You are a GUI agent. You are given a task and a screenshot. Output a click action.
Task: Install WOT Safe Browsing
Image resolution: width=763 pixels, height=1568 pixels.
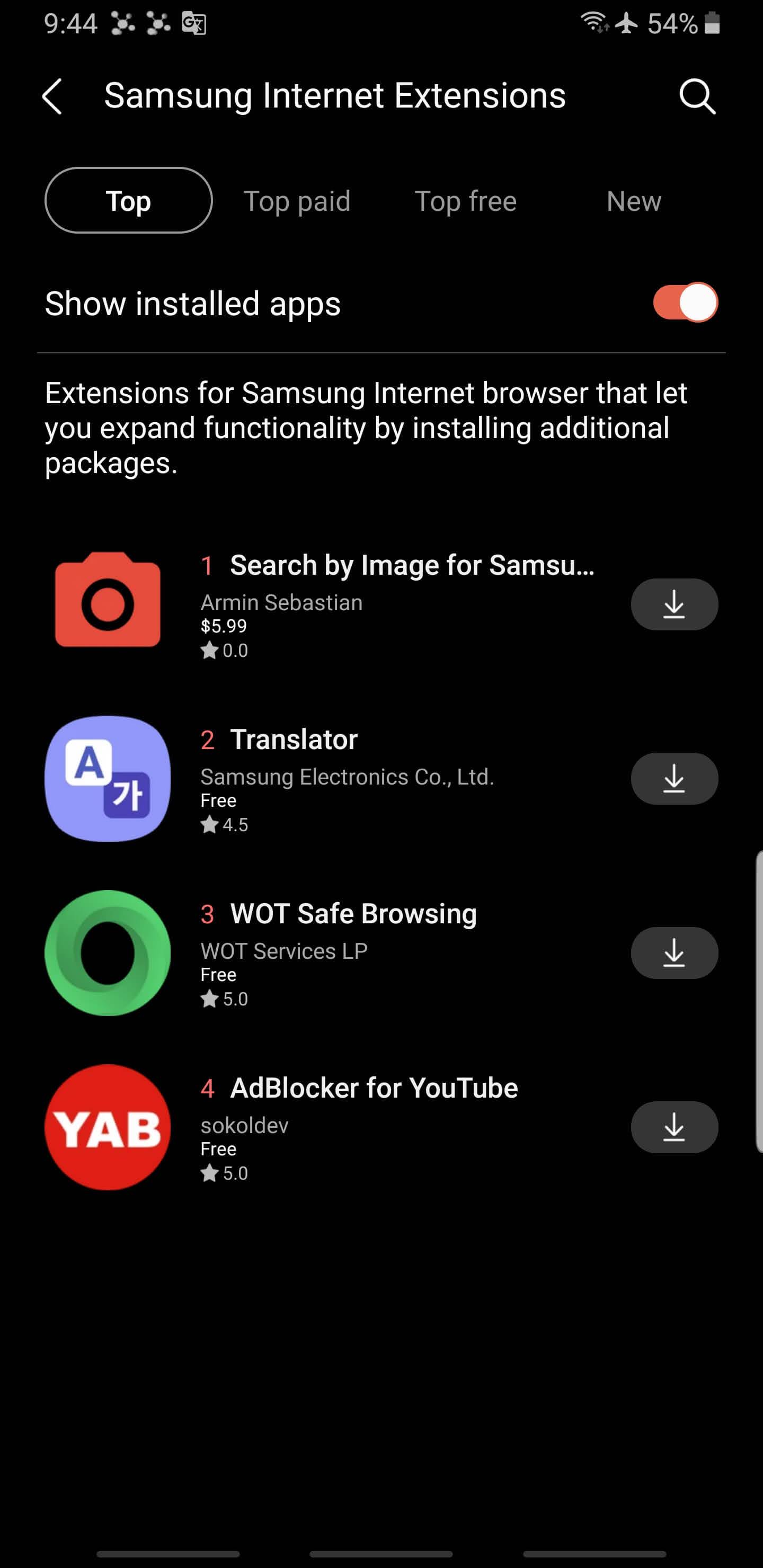674,952
